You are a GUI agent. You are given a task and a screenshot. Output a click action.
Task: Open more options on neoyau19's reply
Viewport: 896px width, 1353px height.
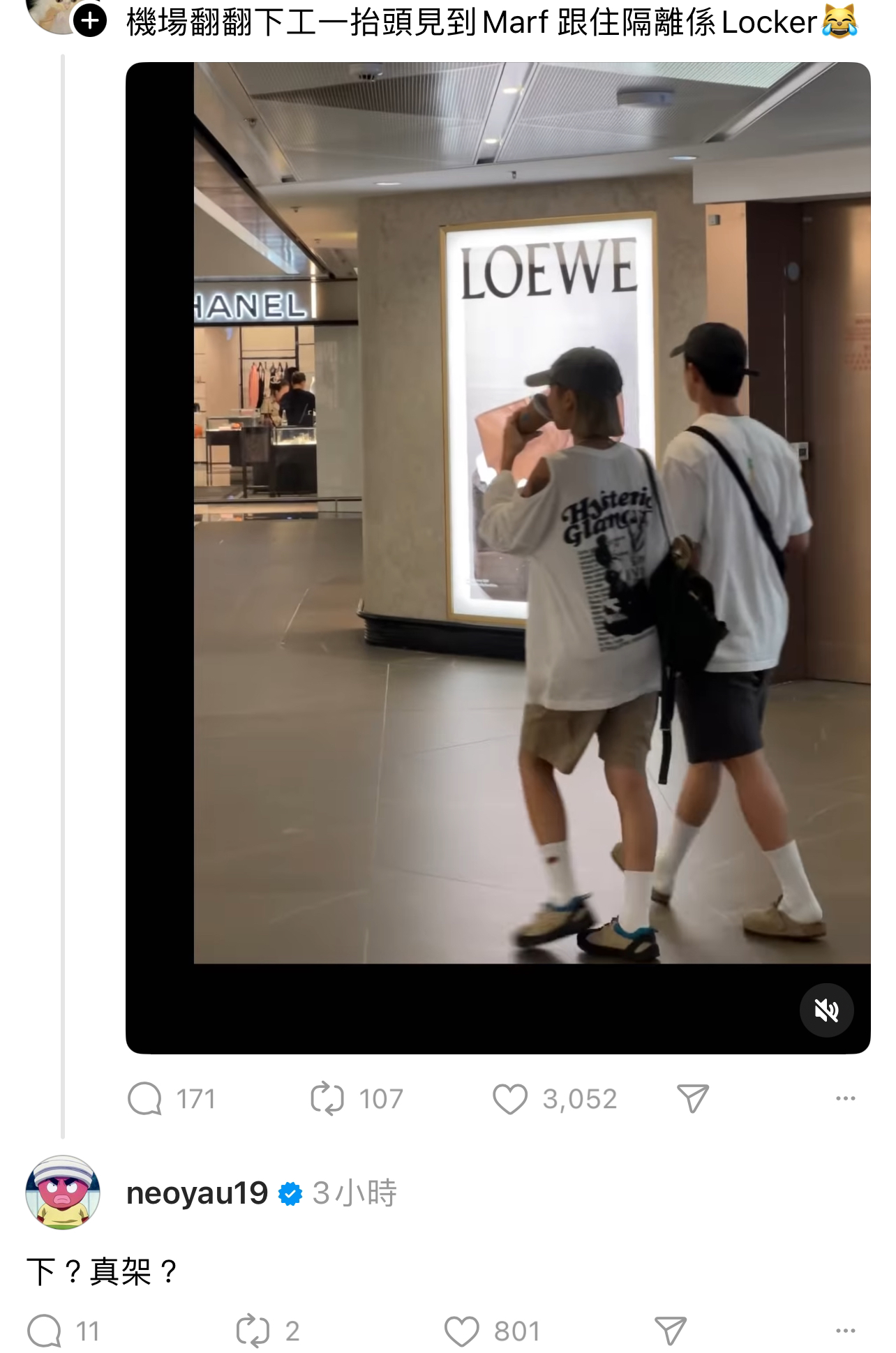click(x=845, y=1331)
